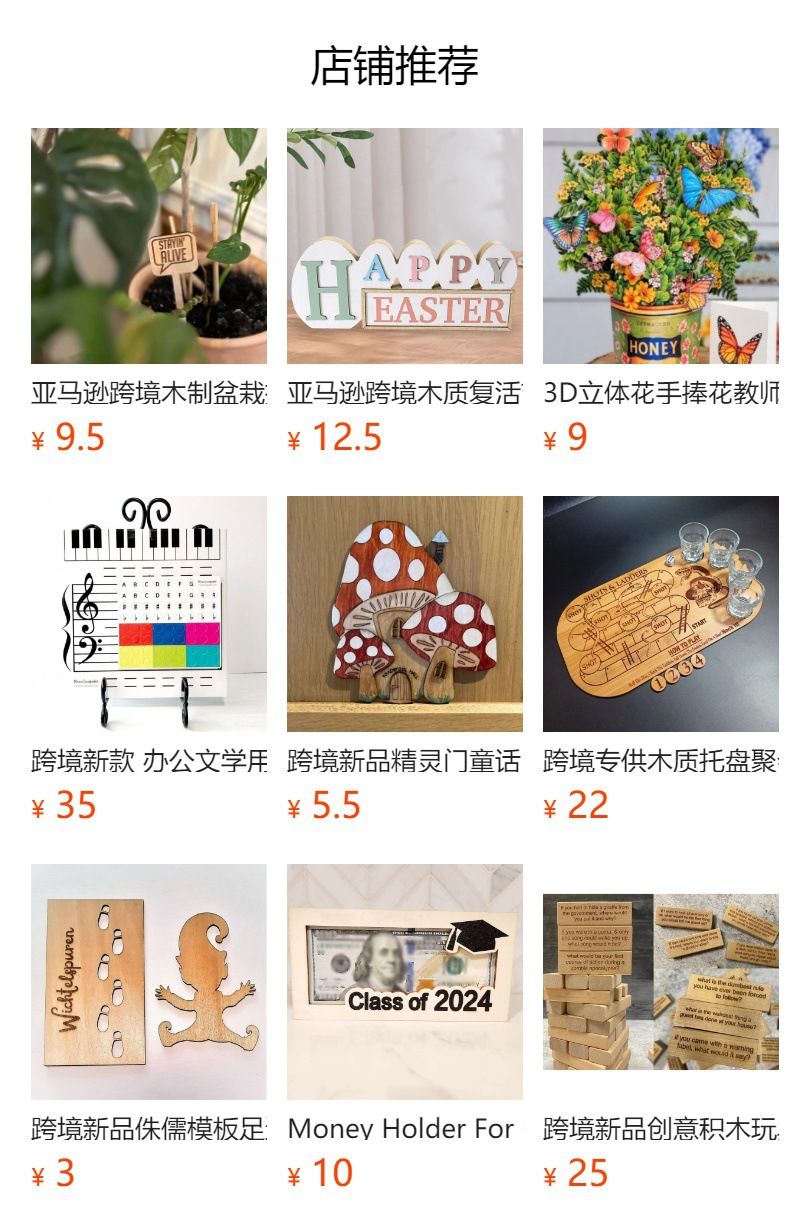Open the Money Holder Class of 2024 product
790x1232 pixels.
click(404, 982)
